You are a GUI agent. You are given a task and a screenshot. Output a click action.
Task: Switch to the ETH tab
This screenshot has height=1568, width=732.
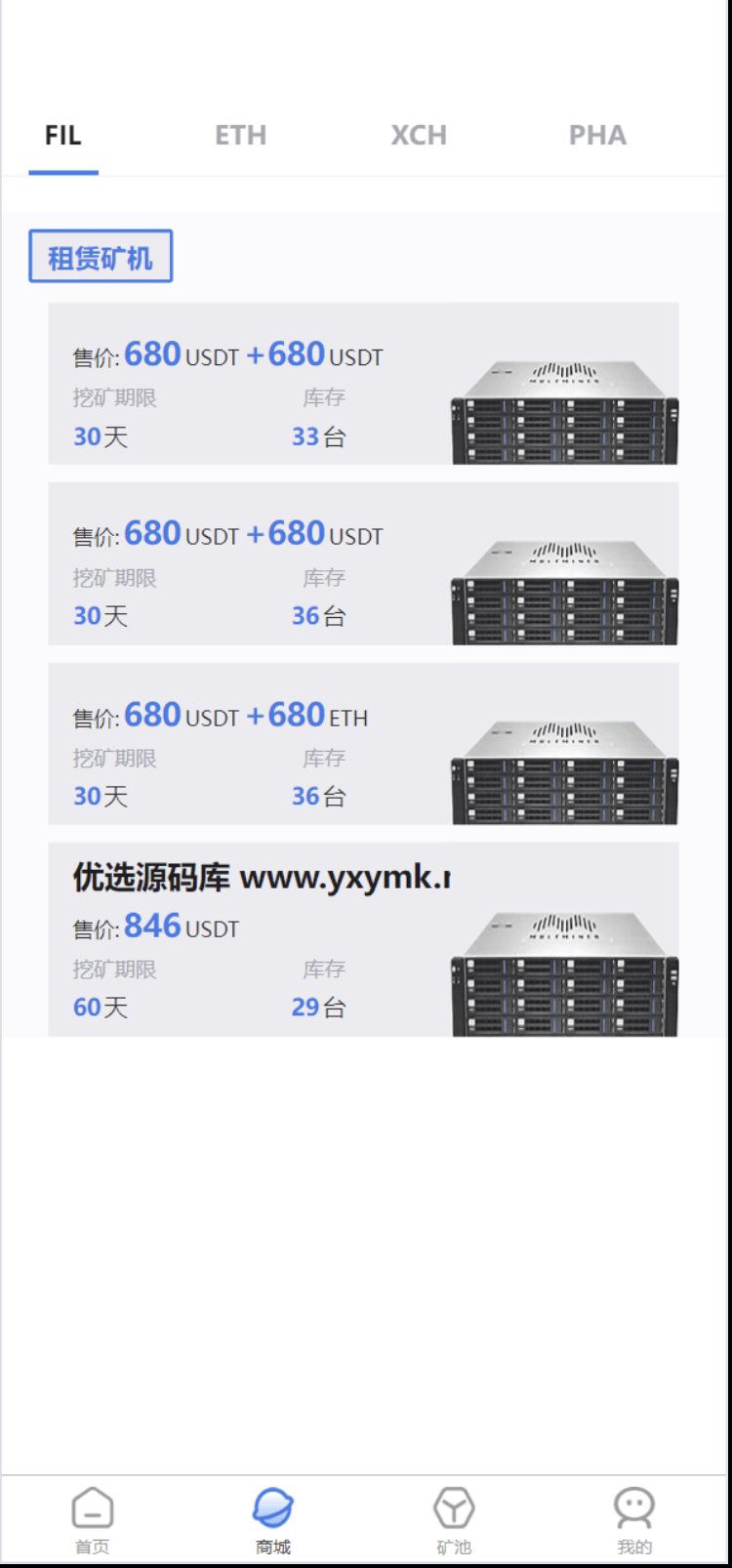[240, 136]
